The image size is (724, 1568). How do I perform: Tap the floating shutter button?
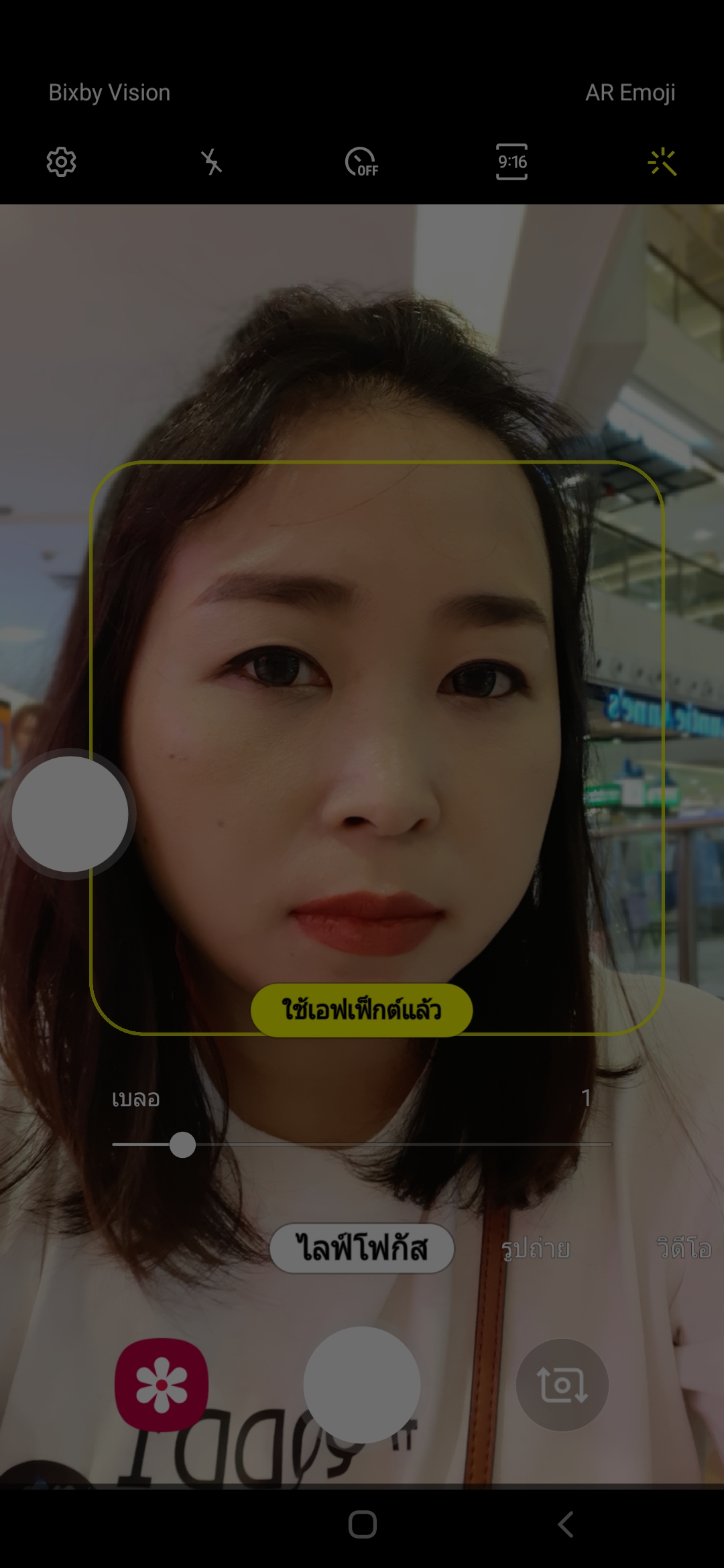70,814
